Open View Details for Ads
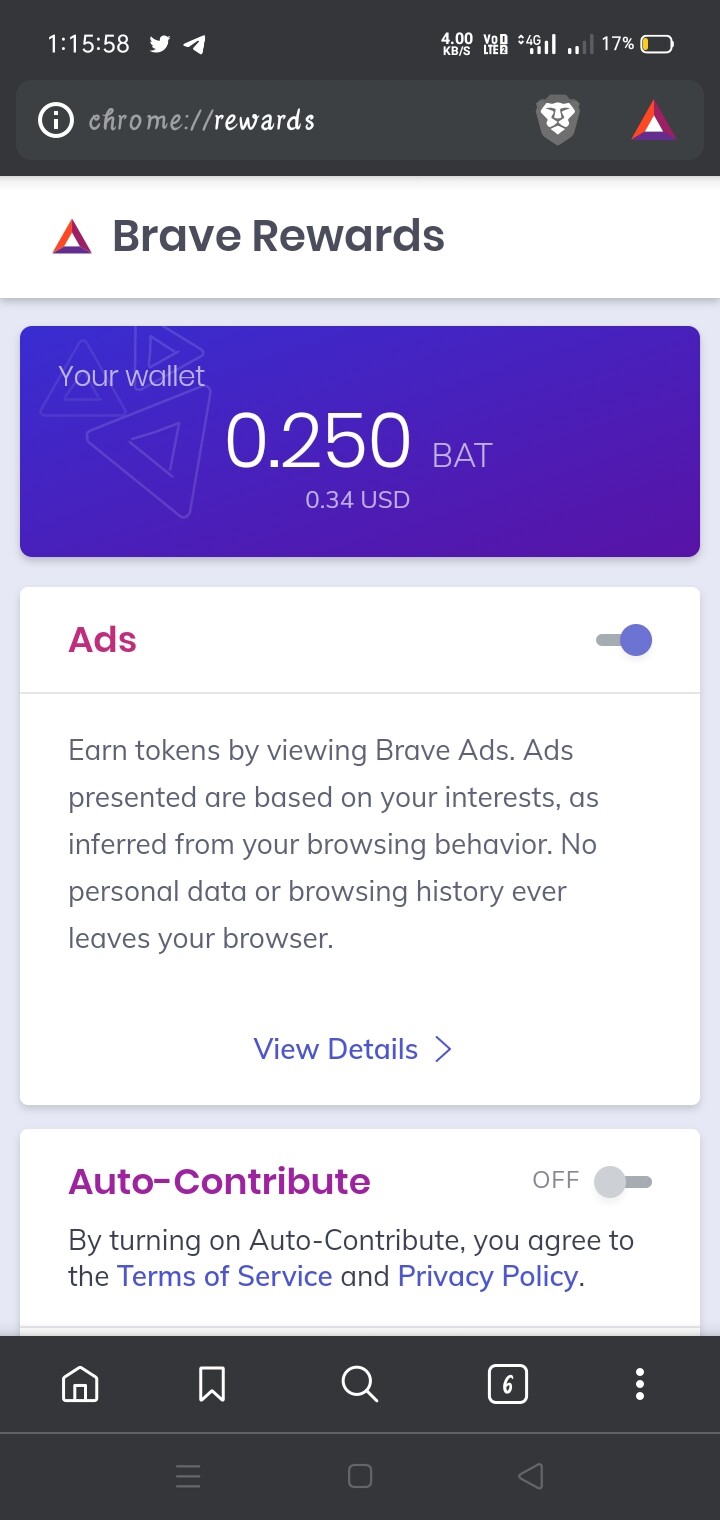This screenshot has height=1520, width=720. tap(353, 1049)
